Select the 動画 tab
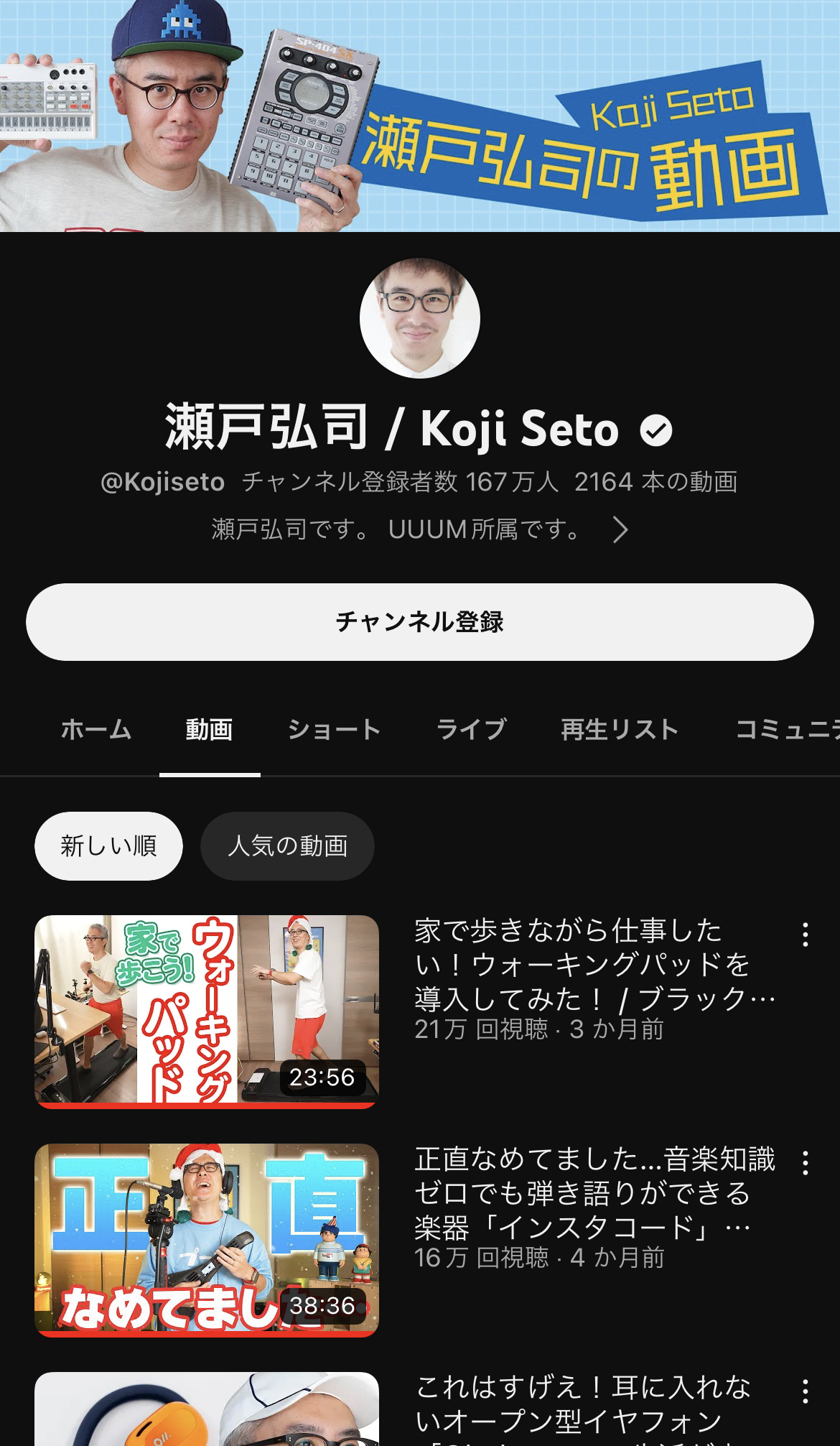The height and width of the screenshot is (1446, 840). click(x=209, y=730)
